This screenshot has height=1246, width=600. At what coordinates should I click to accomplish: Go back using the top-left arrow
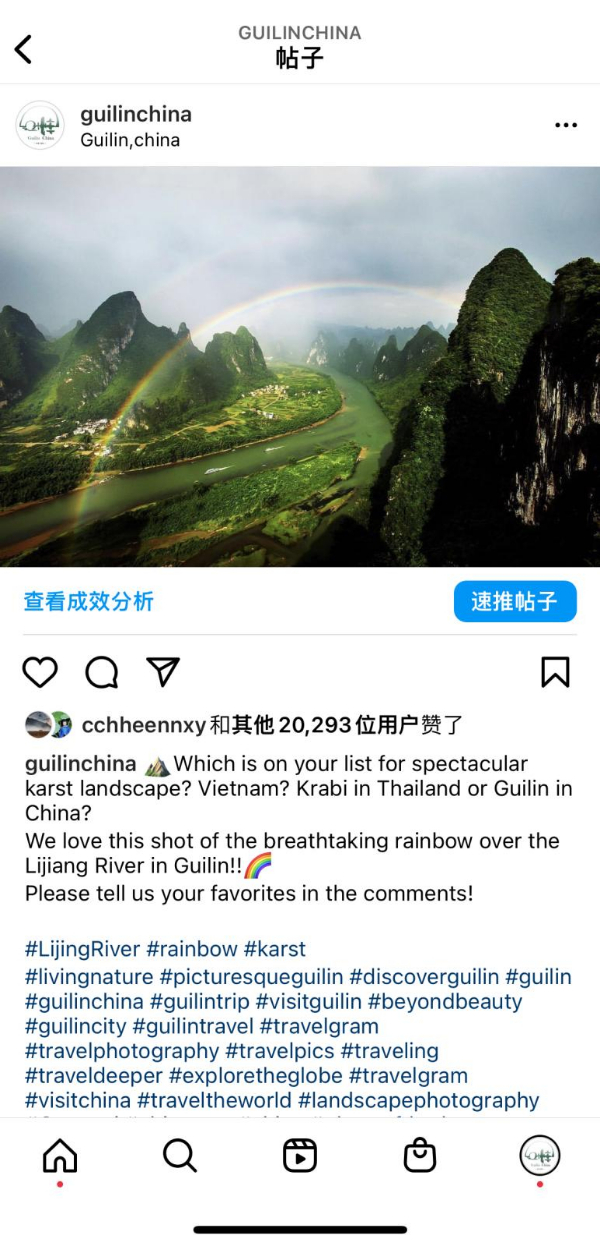pyautogui.click(x=24, y=48)
